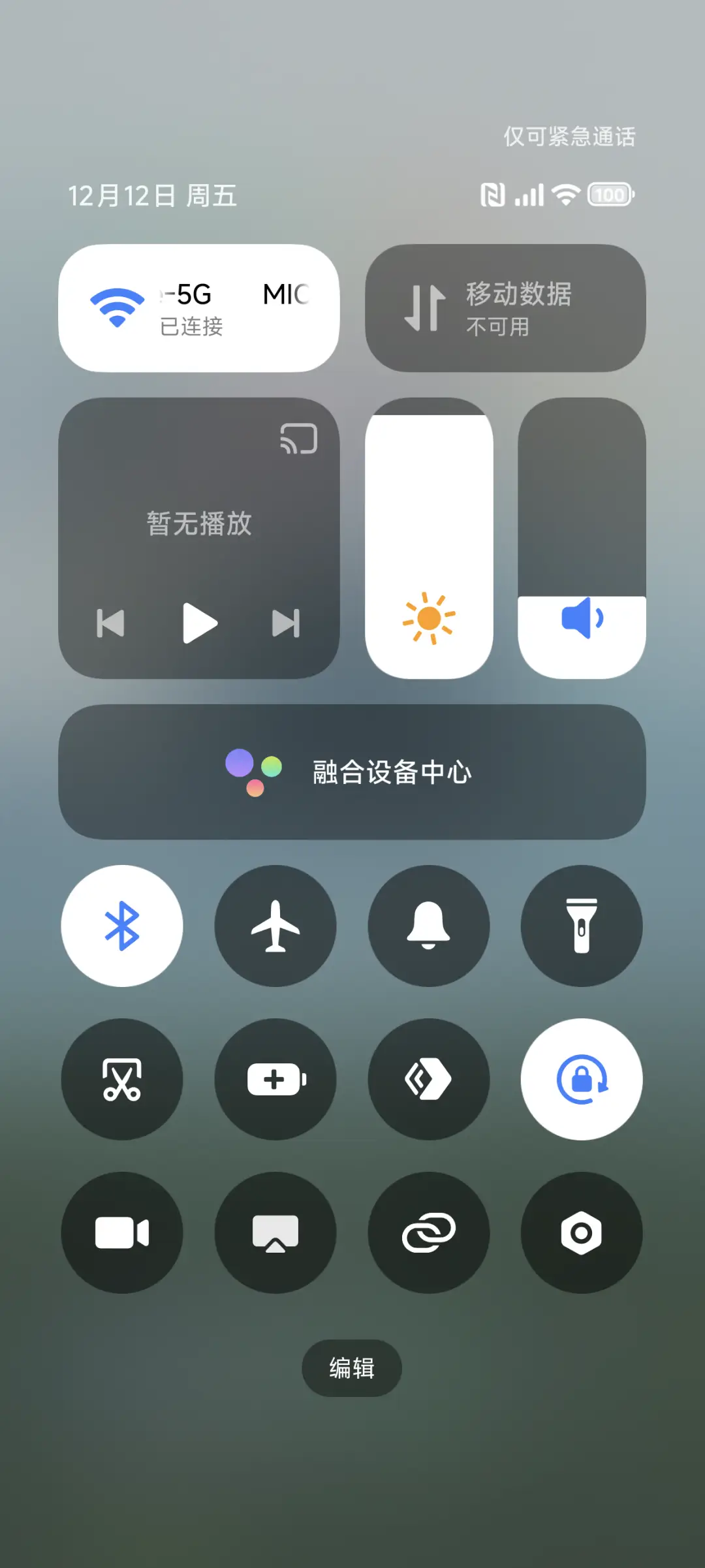Tap the unavailable 移动数据 tile

click(506, 307)
